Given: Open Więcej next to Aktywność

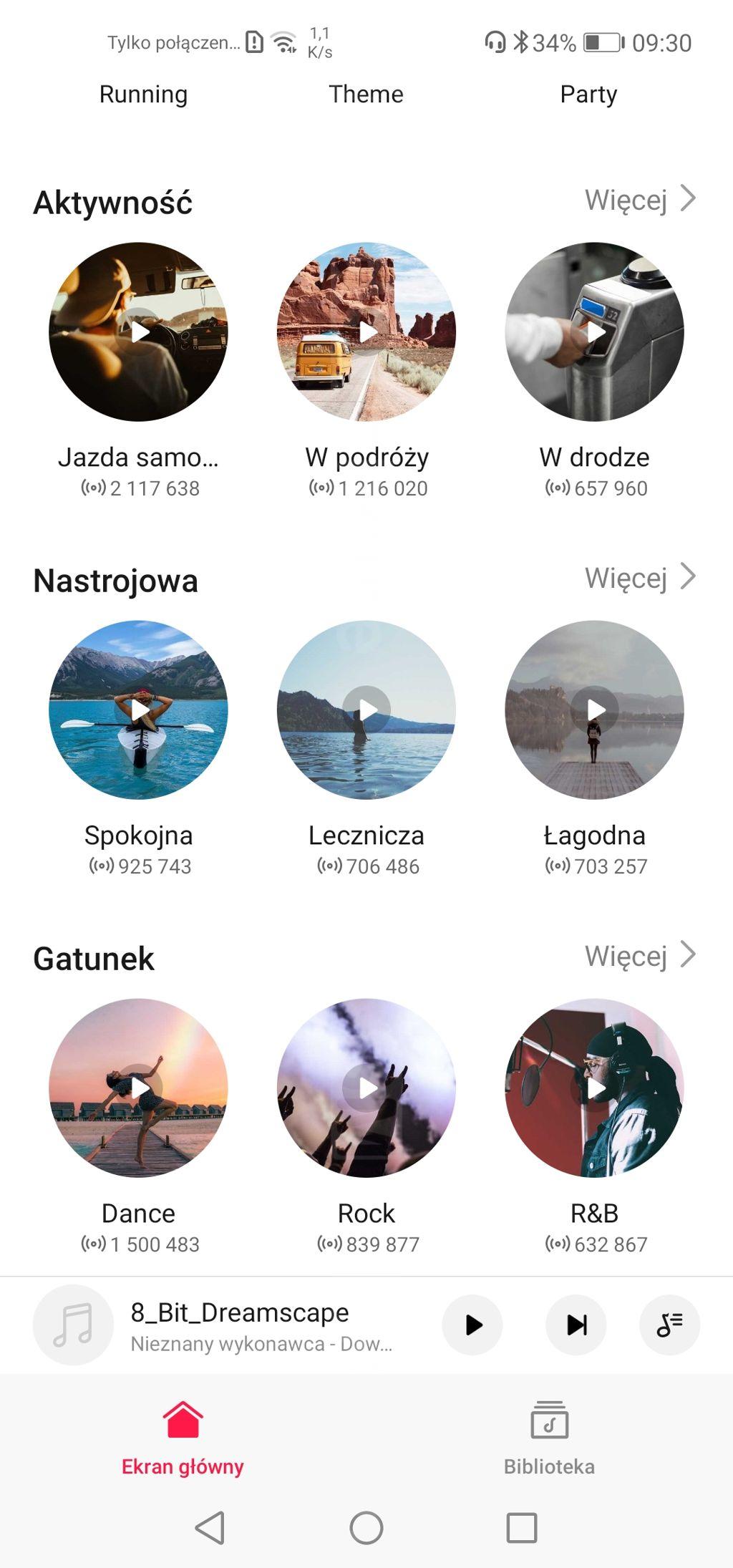Looking at the screenshot, I should tap(639, 200).
